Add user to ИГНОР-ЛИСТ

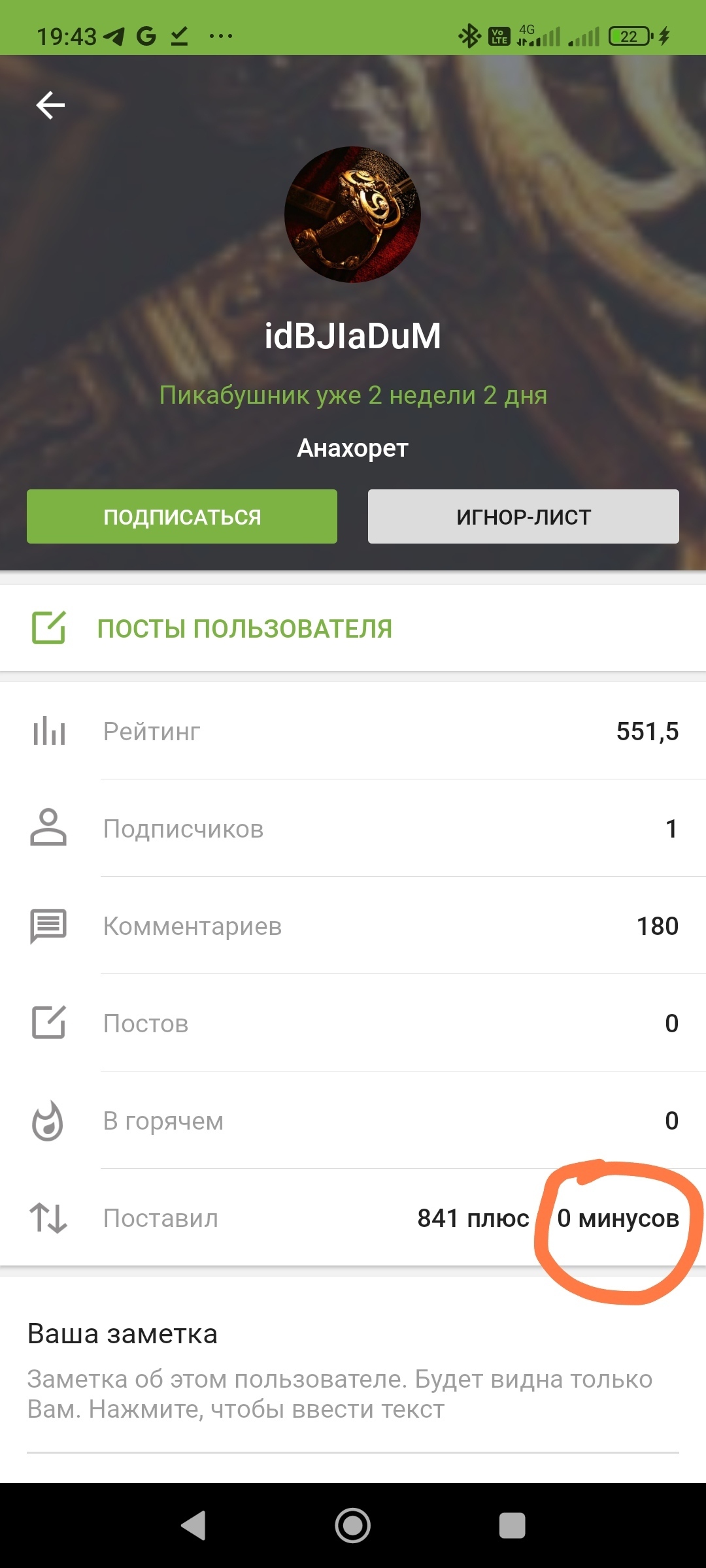(x=523, y=517)
